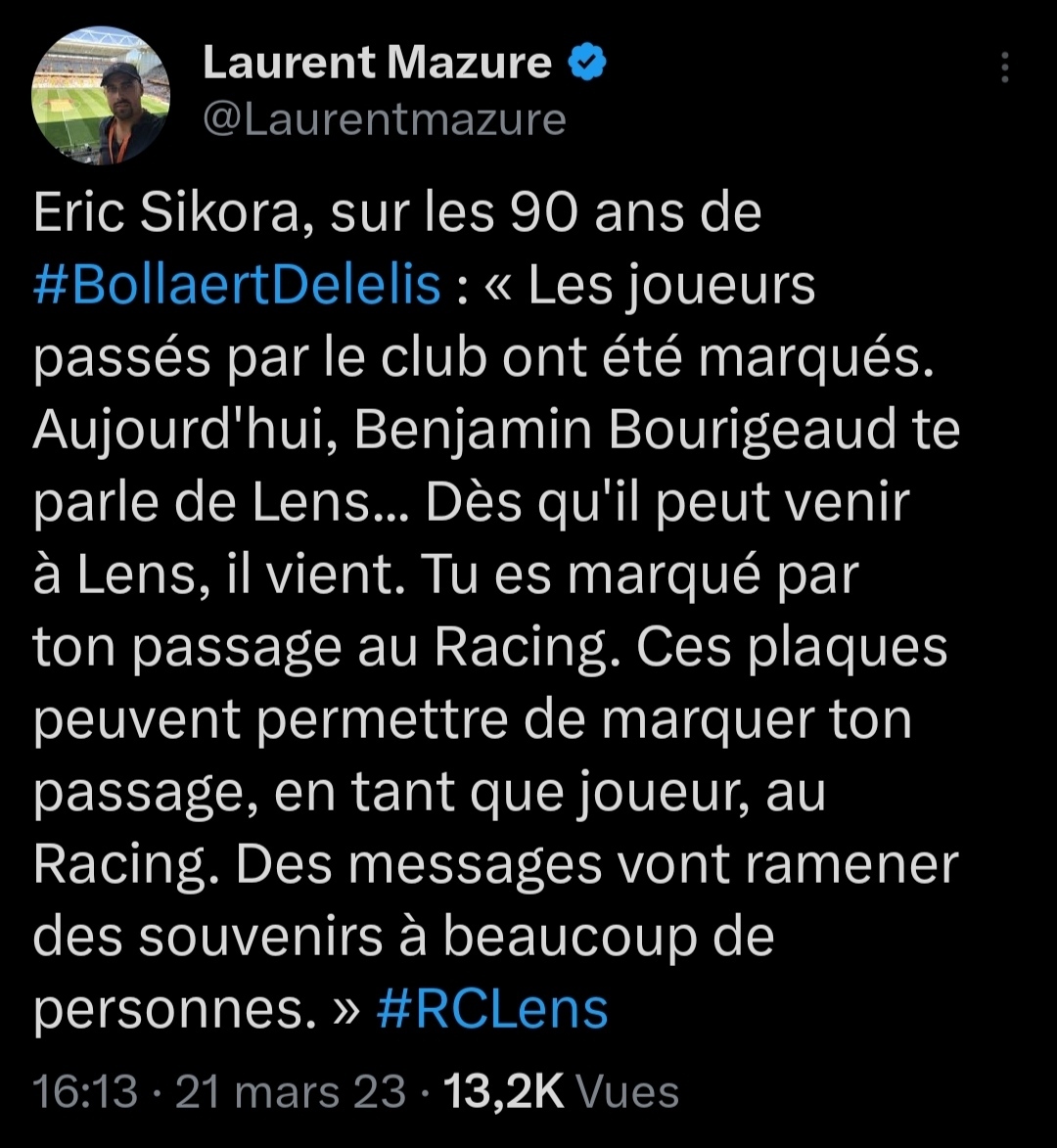Open Laurent Mazure's profile picture
Viewport: 1057px width, 1148px height.
tap(101, 95)
